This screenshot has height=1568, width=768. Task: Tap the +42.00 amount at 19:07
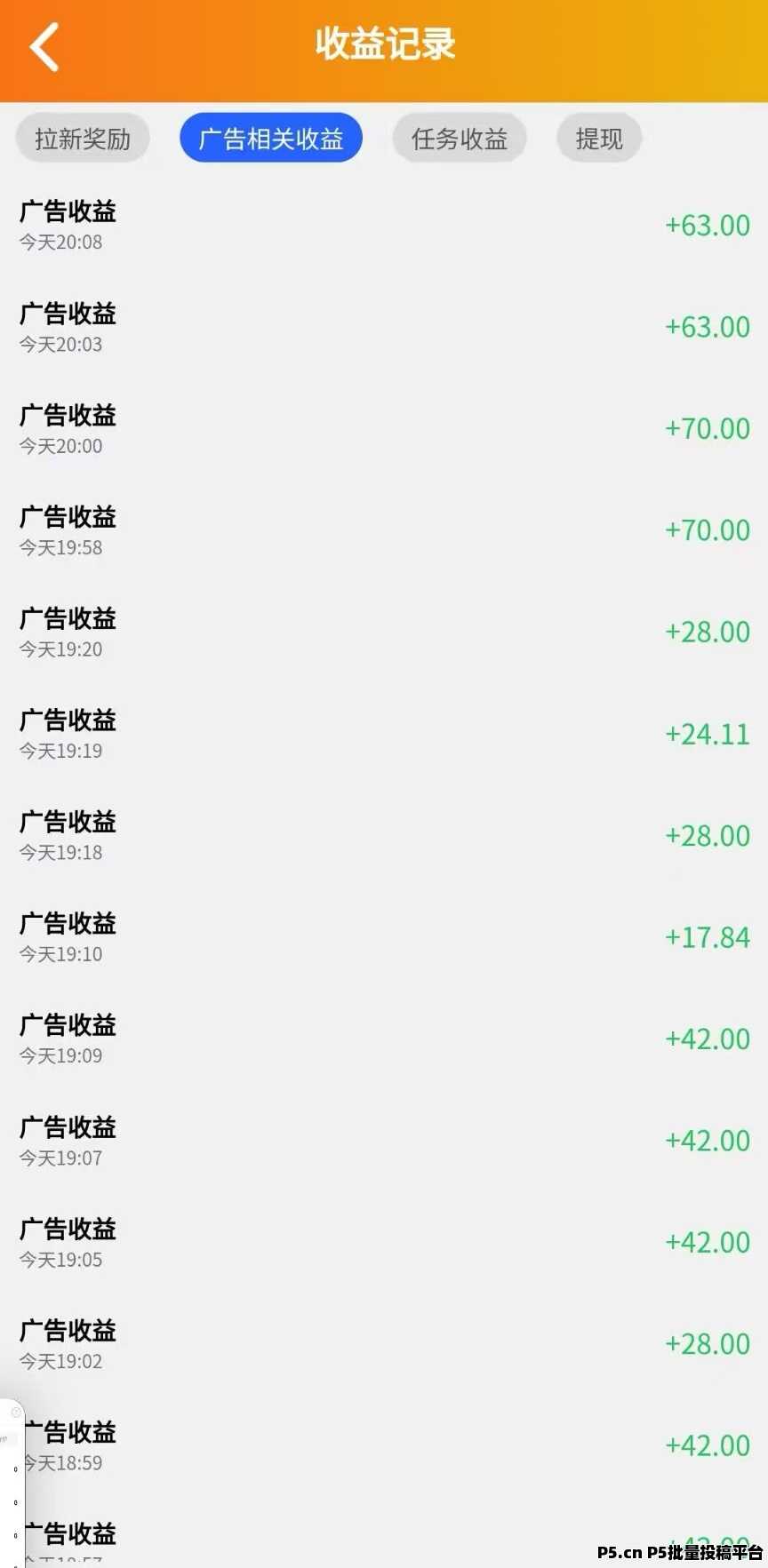click(x=707, y=1141)
